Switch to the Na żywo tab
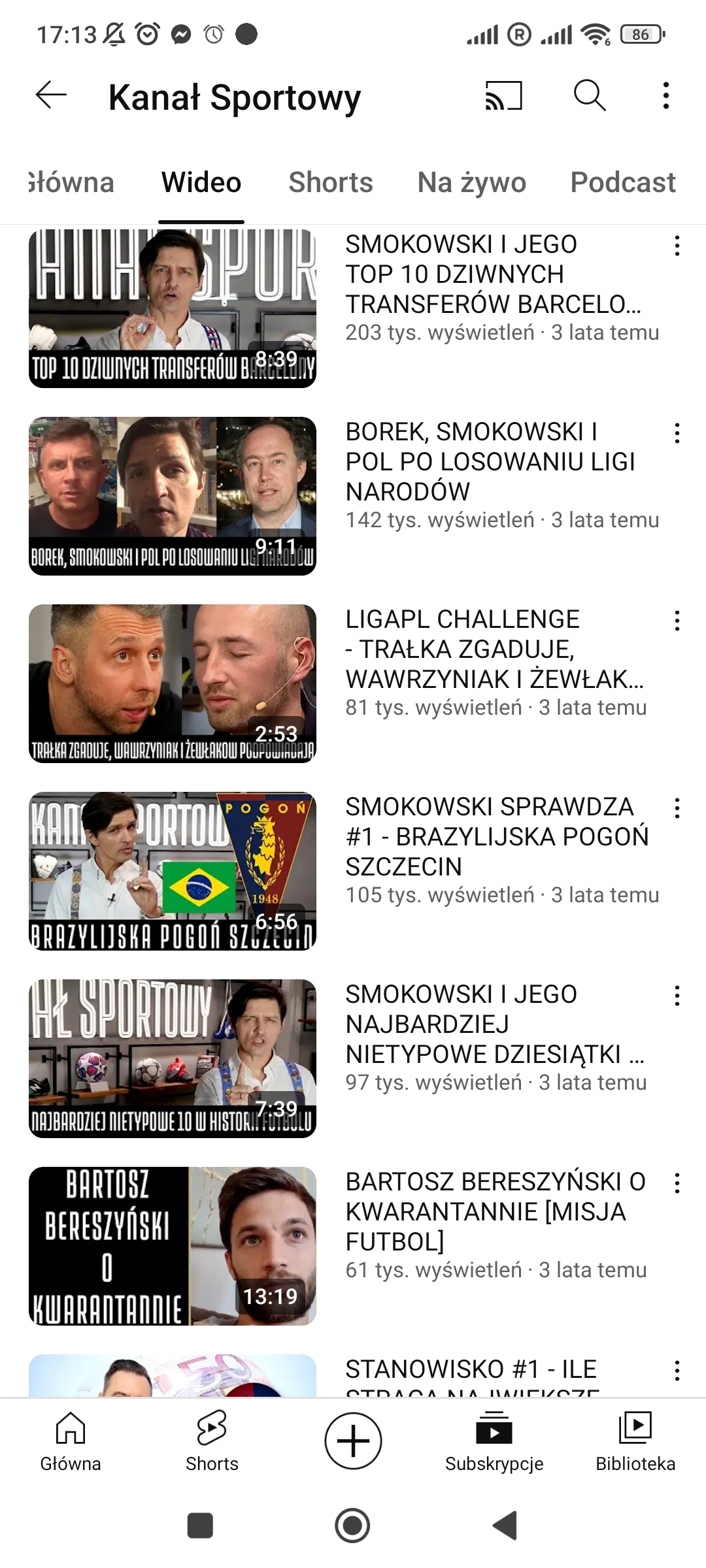 tap(471, 182)
